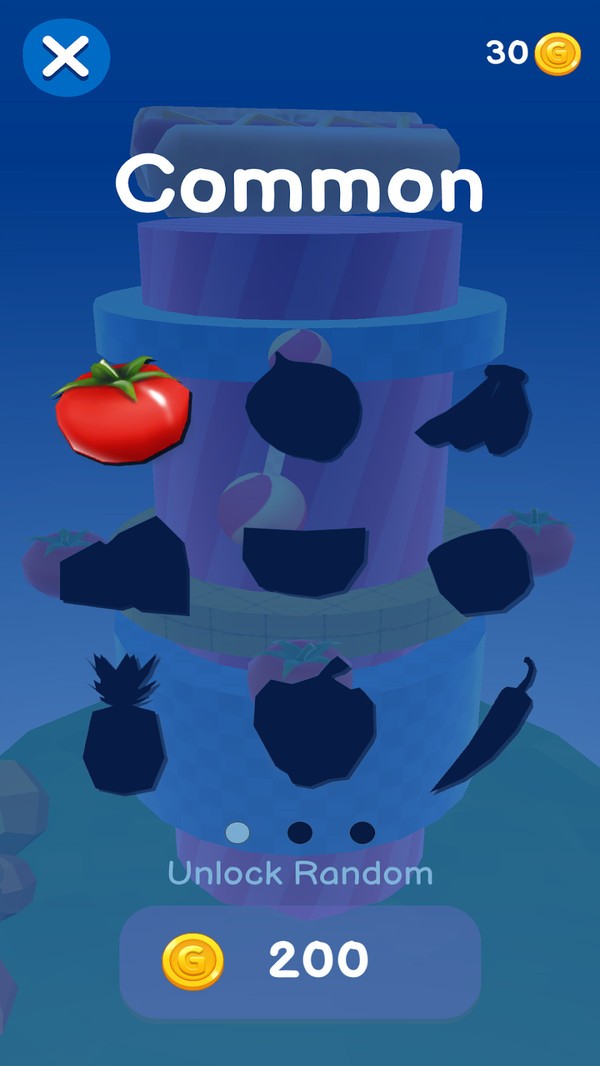The image size is (600, 1066).
Task: Select the unlocked tomato skin
Action: (122, 411)
